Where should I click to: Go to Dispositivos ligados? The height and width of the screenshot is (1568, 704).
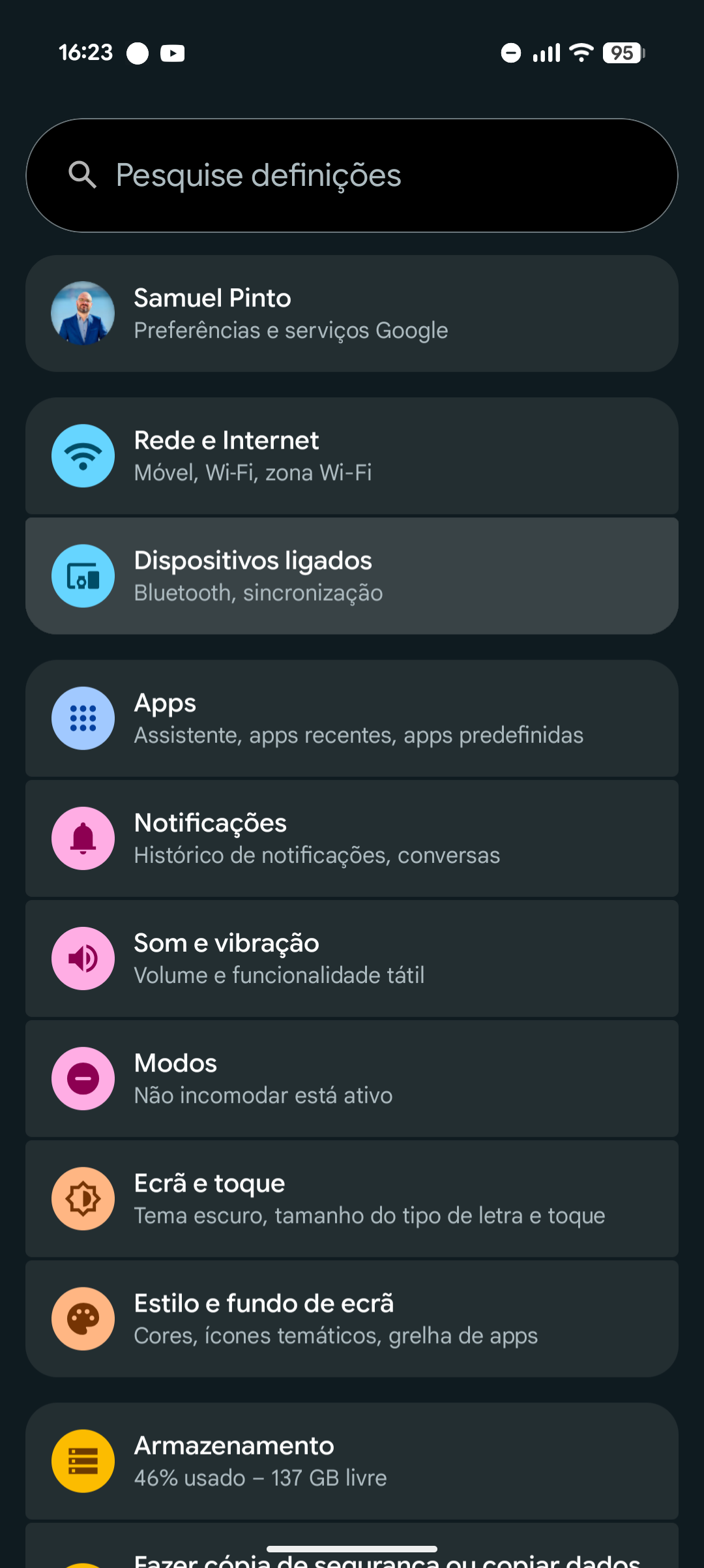coord(352,576)
